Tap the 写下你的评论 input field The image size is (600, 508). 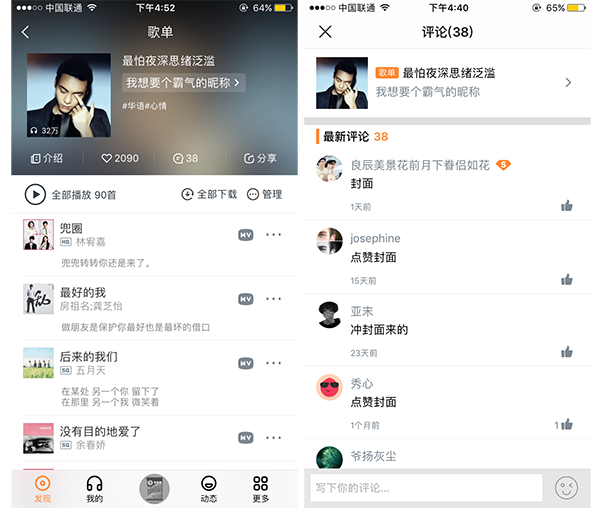pos(427,488)
